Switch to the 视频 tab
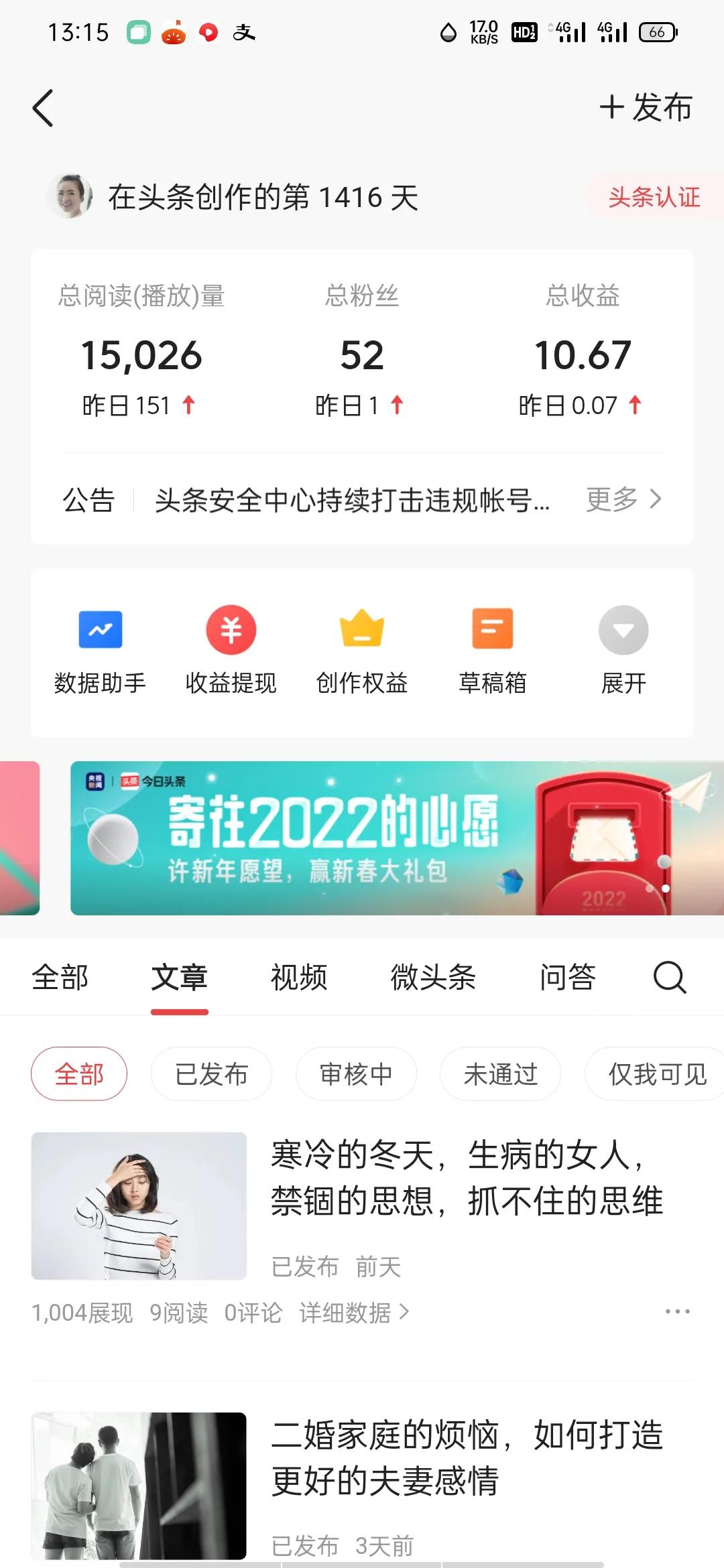724x1568 pixels. 297,978
